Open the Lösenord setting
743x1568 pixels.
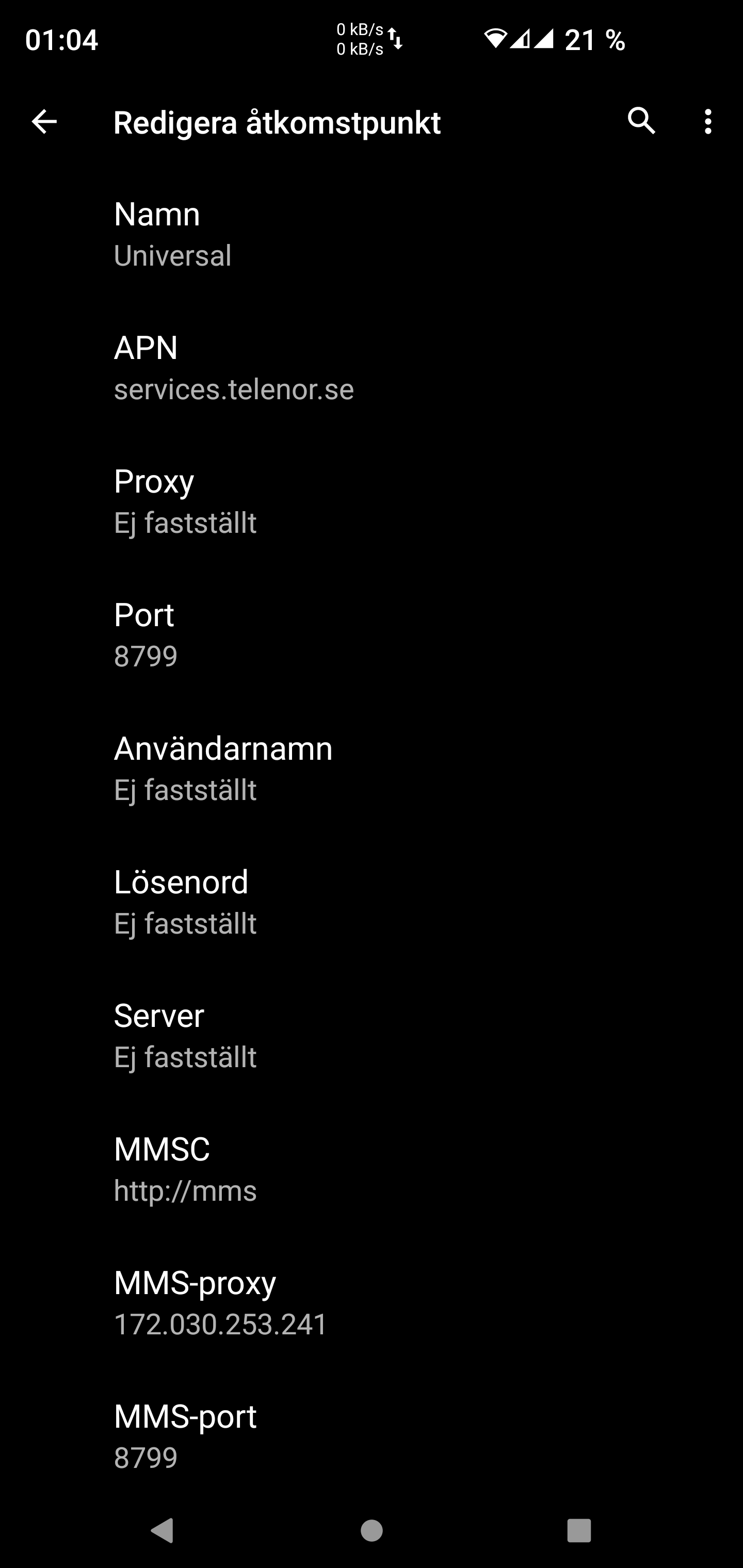tap(372, 902)
